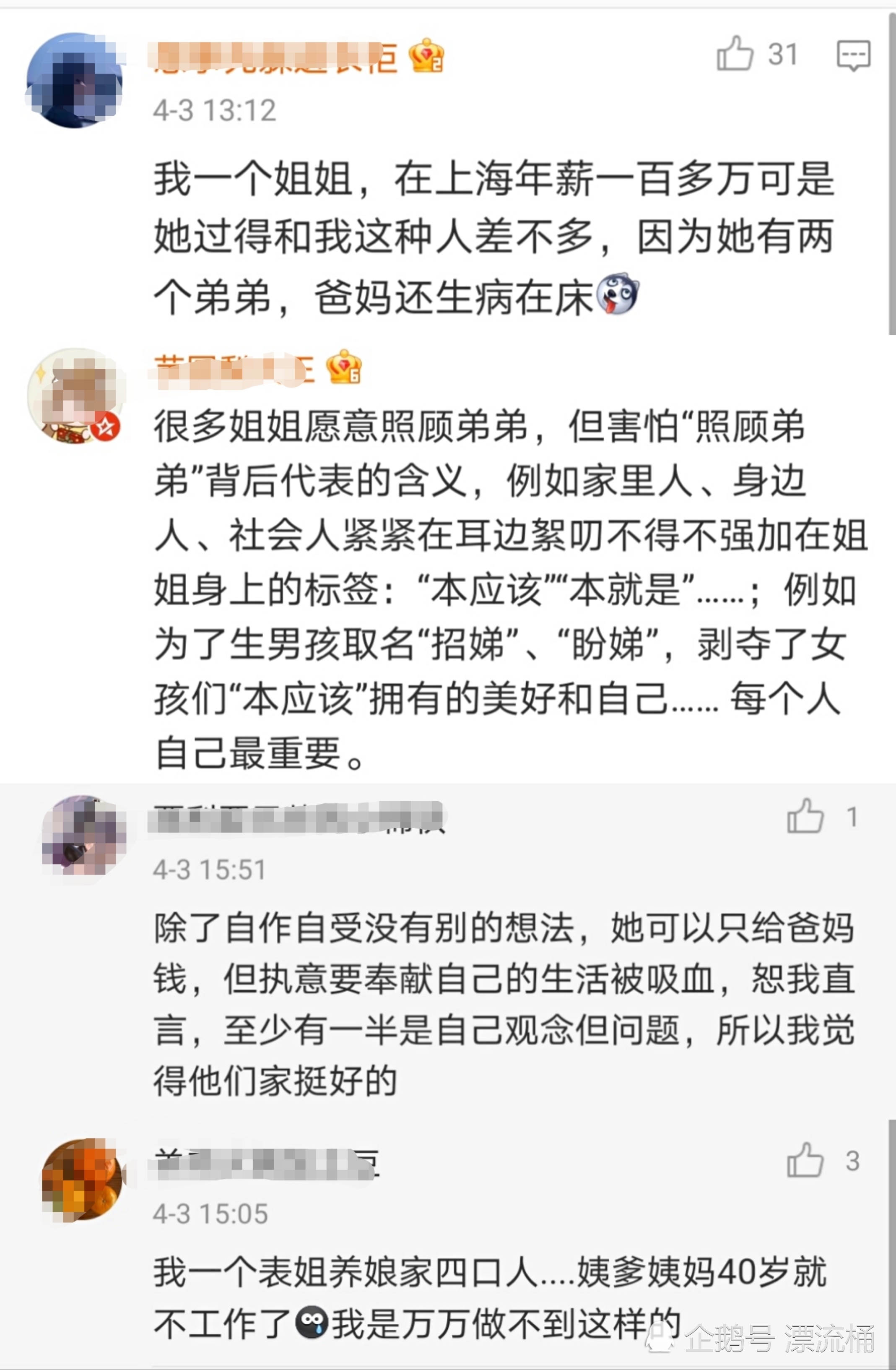Open the reply bubble icon on the first comment
896x1370 pixels.
(854, 55)
